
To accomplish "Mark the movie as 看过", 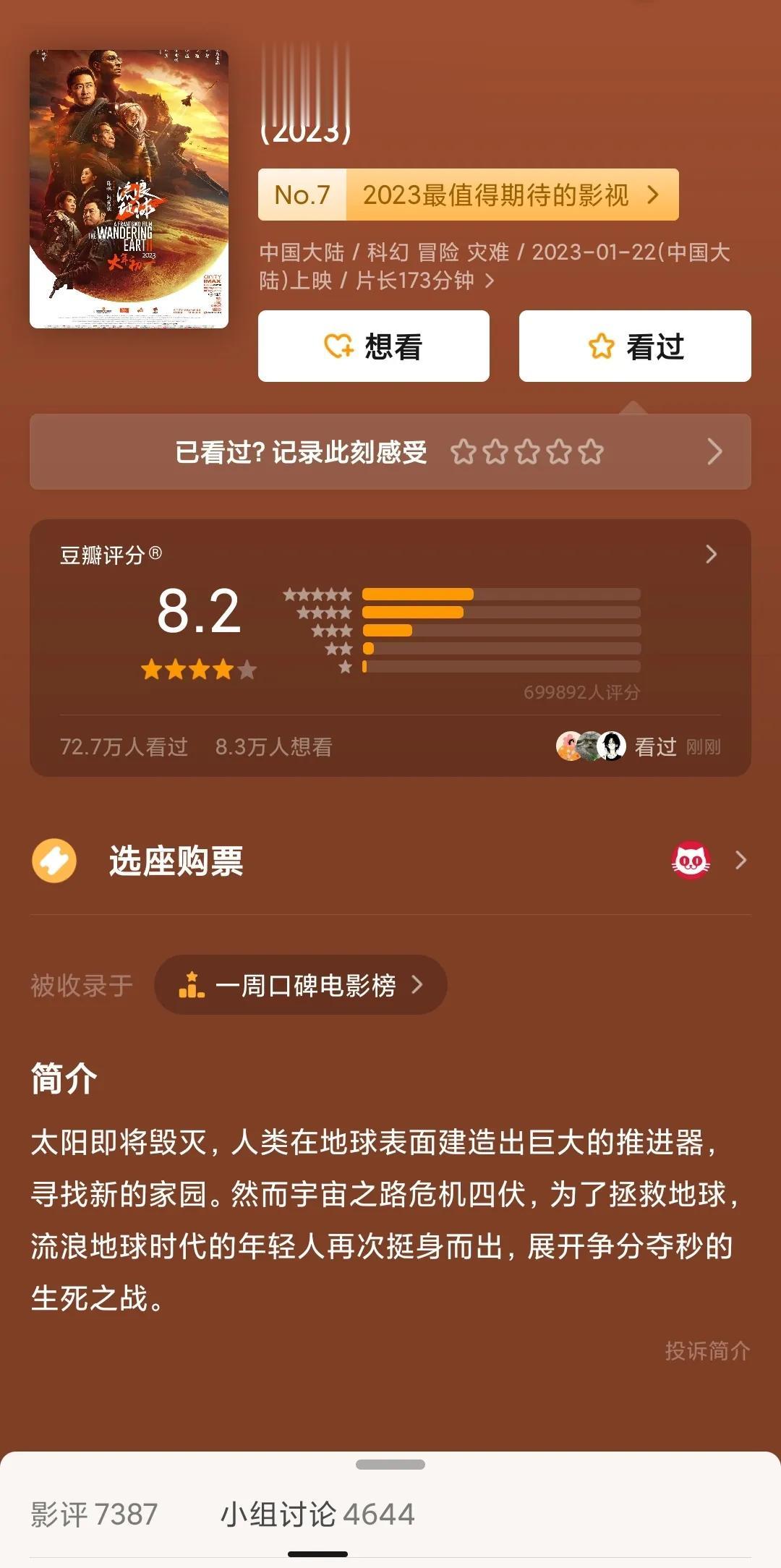I will click(634, 346).
